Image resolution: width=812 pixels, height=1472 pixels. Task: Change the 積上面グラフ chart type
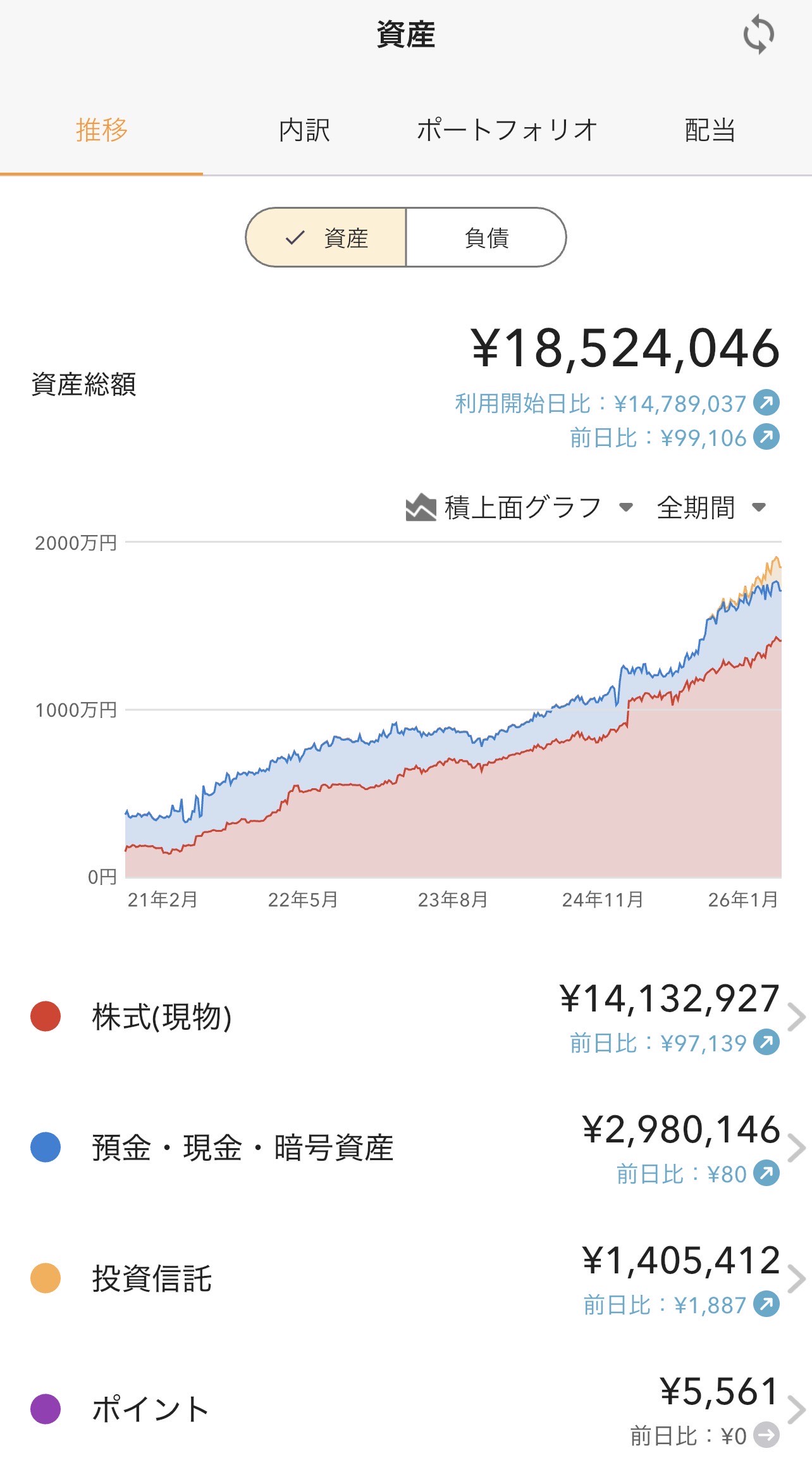pos(520,507)
